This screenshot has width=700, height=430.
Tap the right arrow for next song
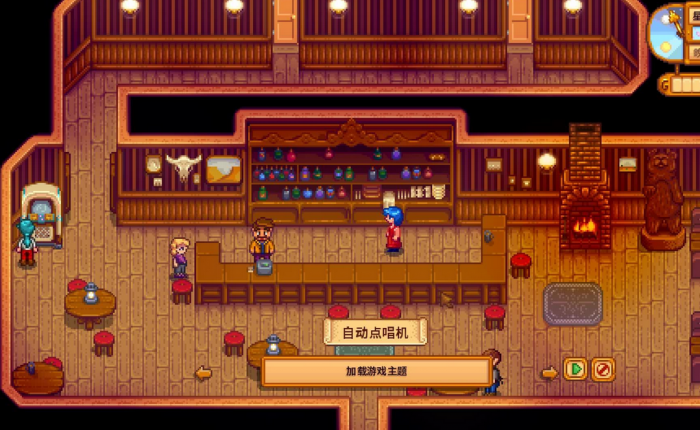(549, 373)
